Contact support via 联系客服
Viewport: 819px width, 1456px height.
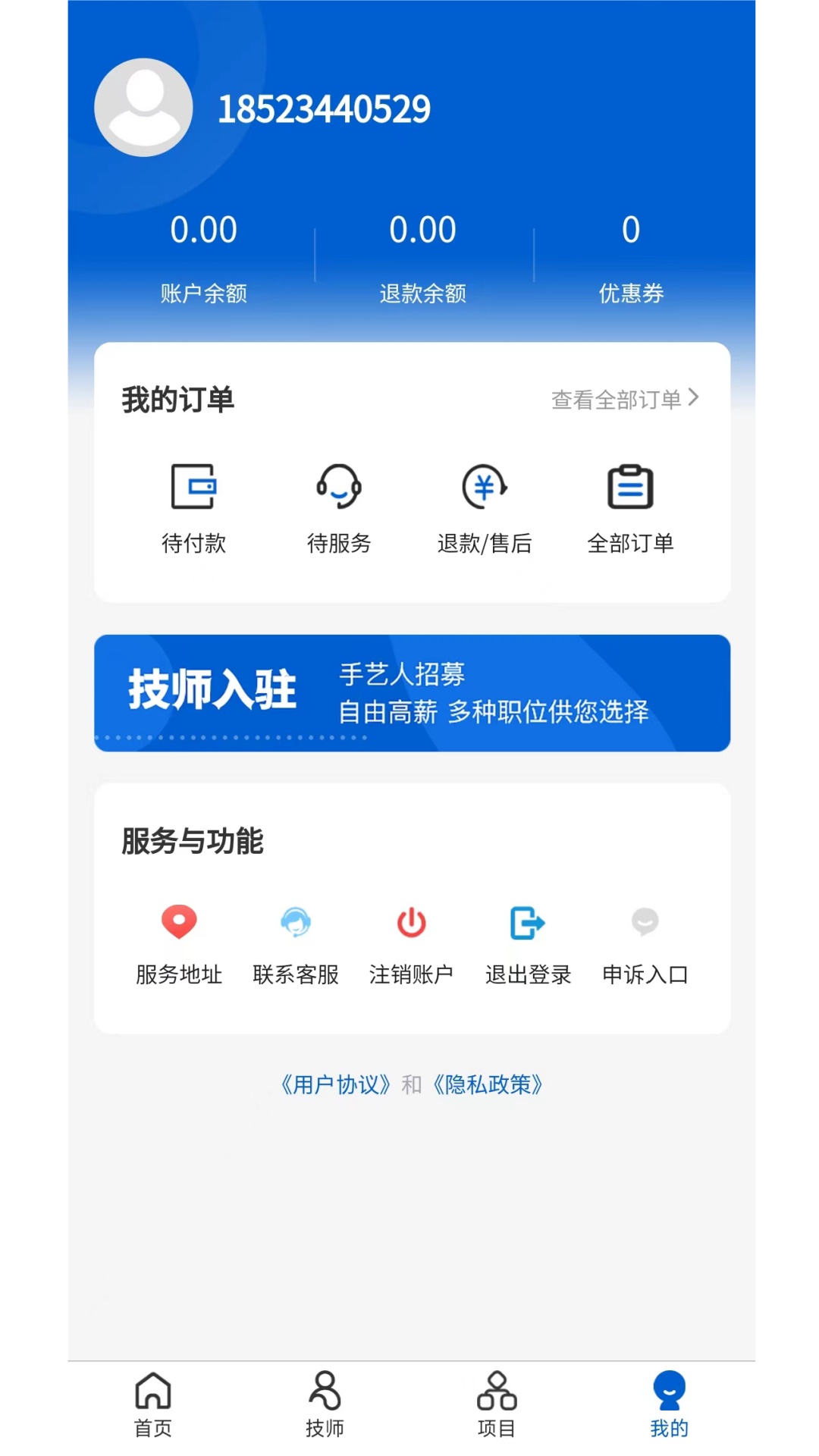click(x=296, y=944)
